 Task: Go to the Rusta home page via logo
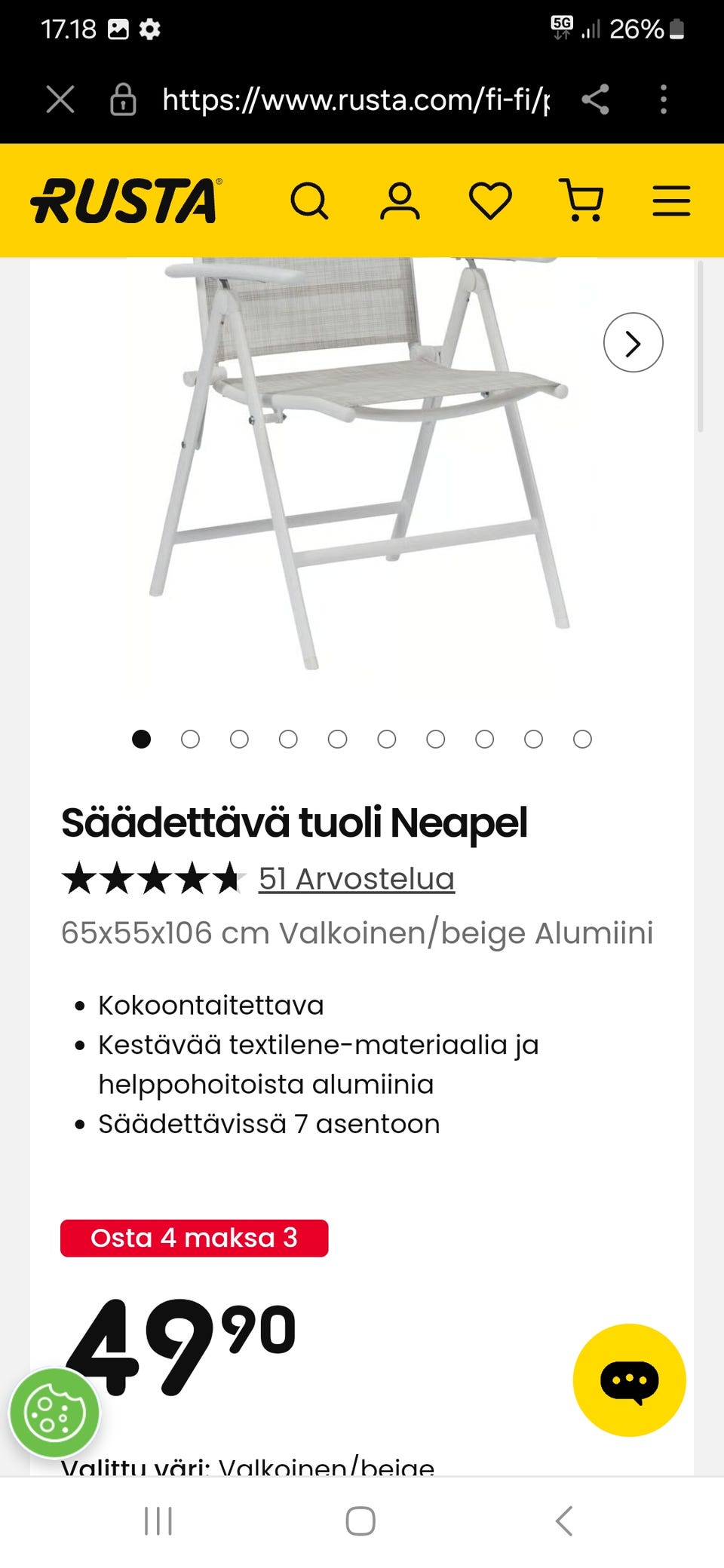(124, 200)
